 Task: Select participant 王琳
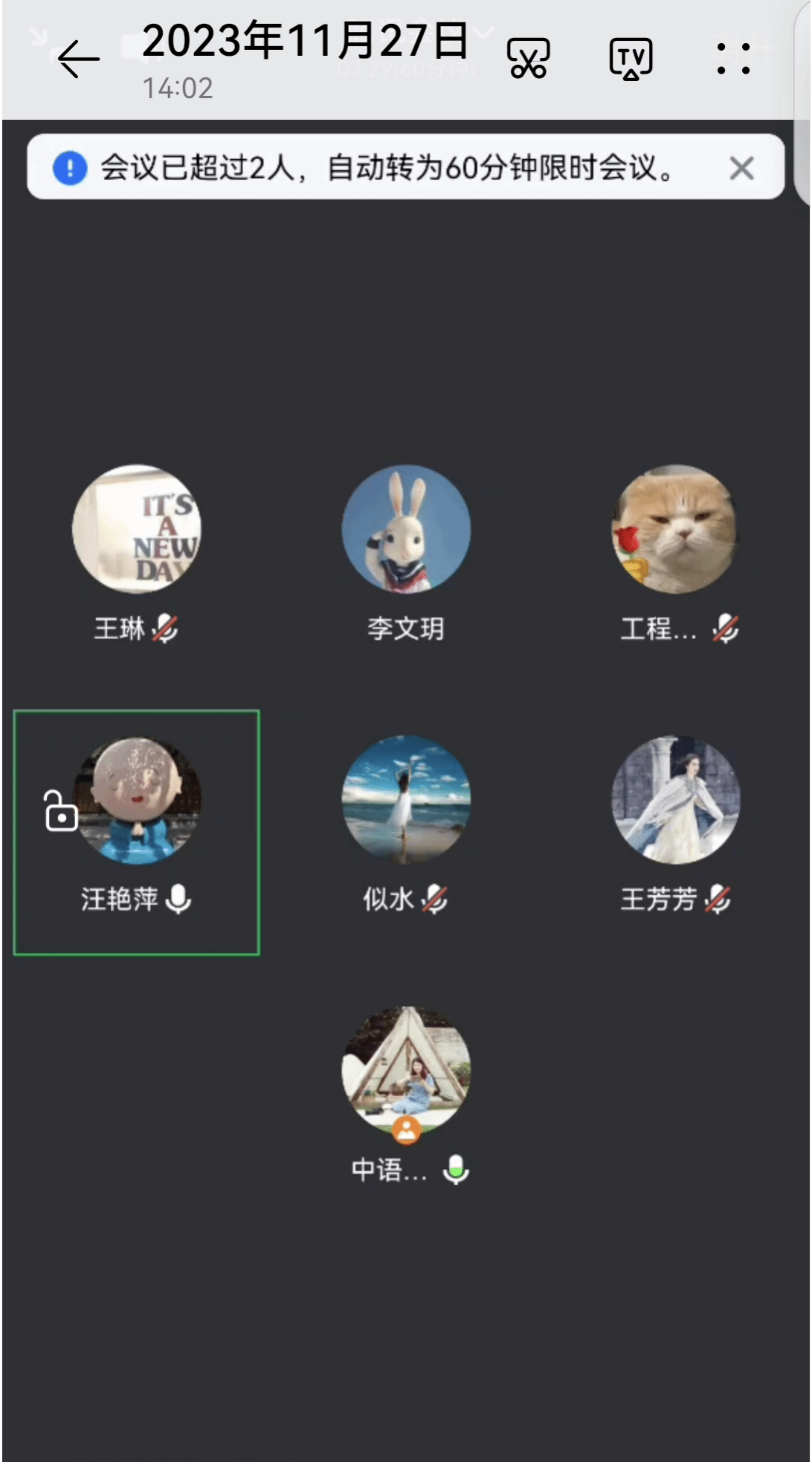[137, 530]
